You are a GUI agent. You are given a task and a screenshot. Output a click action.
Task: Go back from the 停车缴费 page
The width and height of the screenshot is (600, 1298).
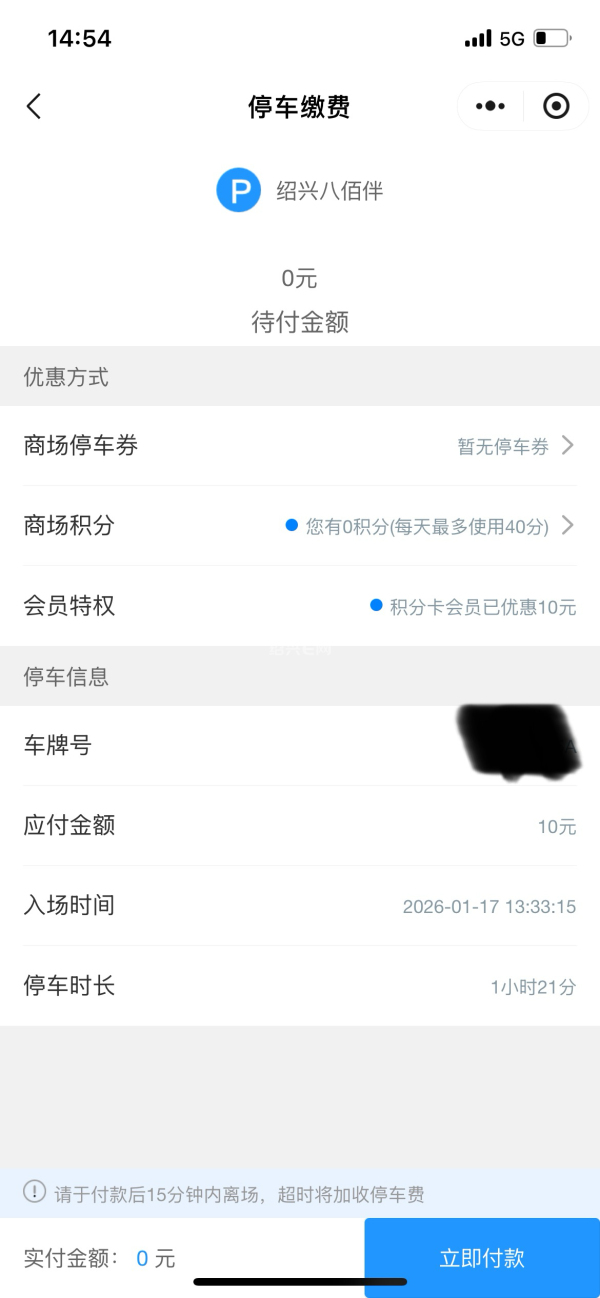click(x=34, y=107)
